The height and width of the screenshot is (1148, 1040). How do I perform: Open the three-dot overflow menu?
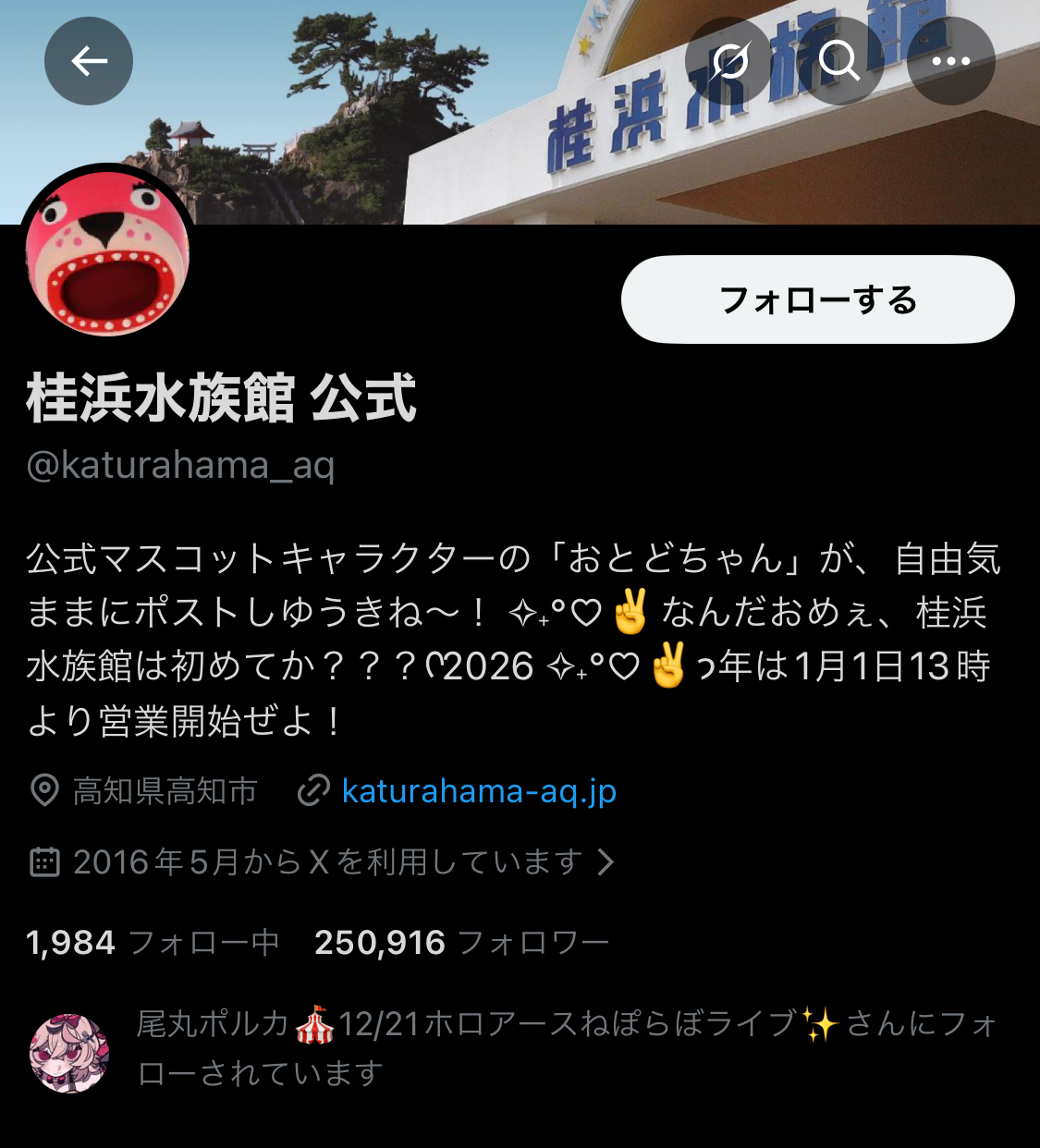[x=950, y=61]
